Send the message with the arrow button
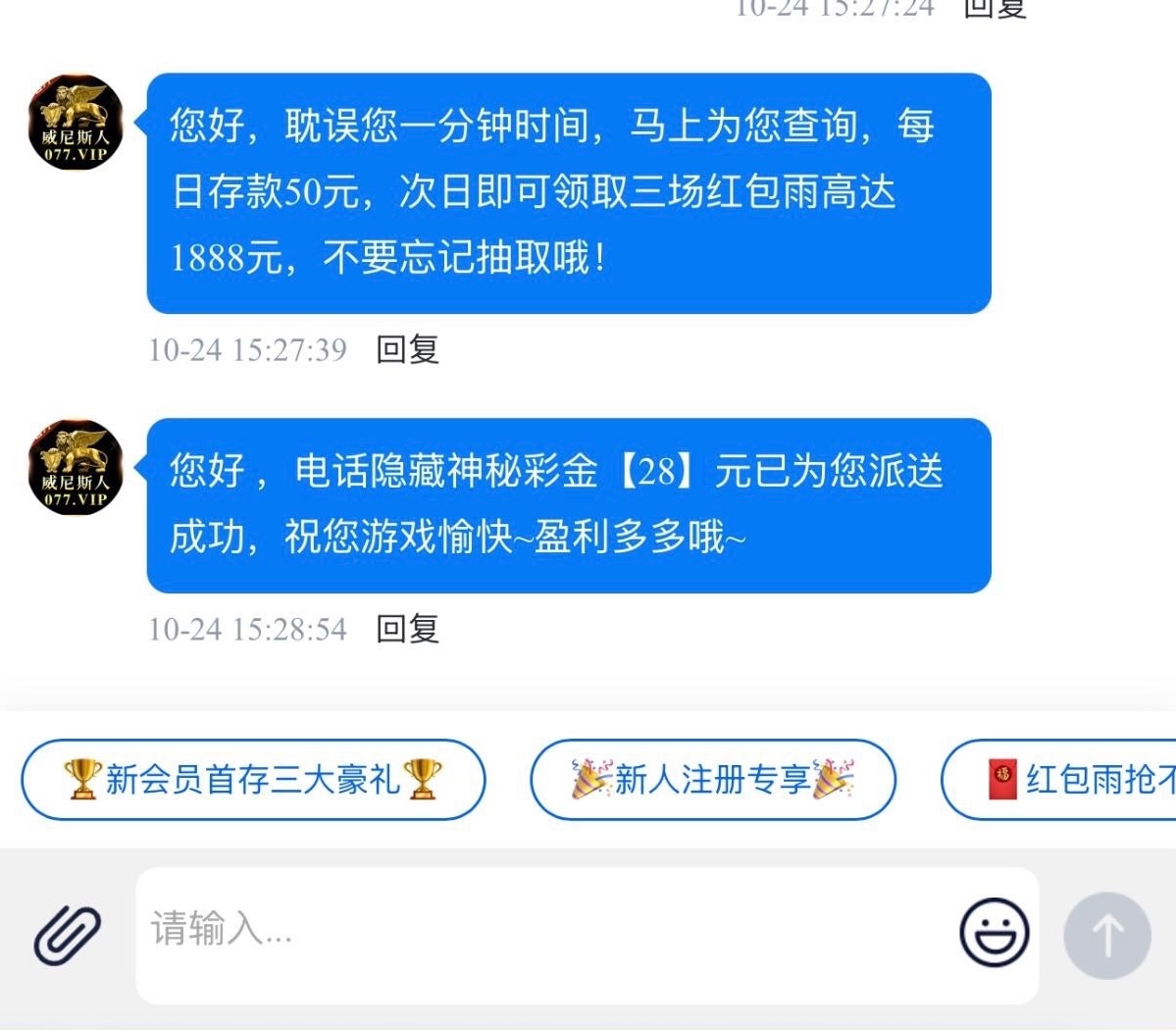1176x1030 pixels. click(x=1107, y=935)
